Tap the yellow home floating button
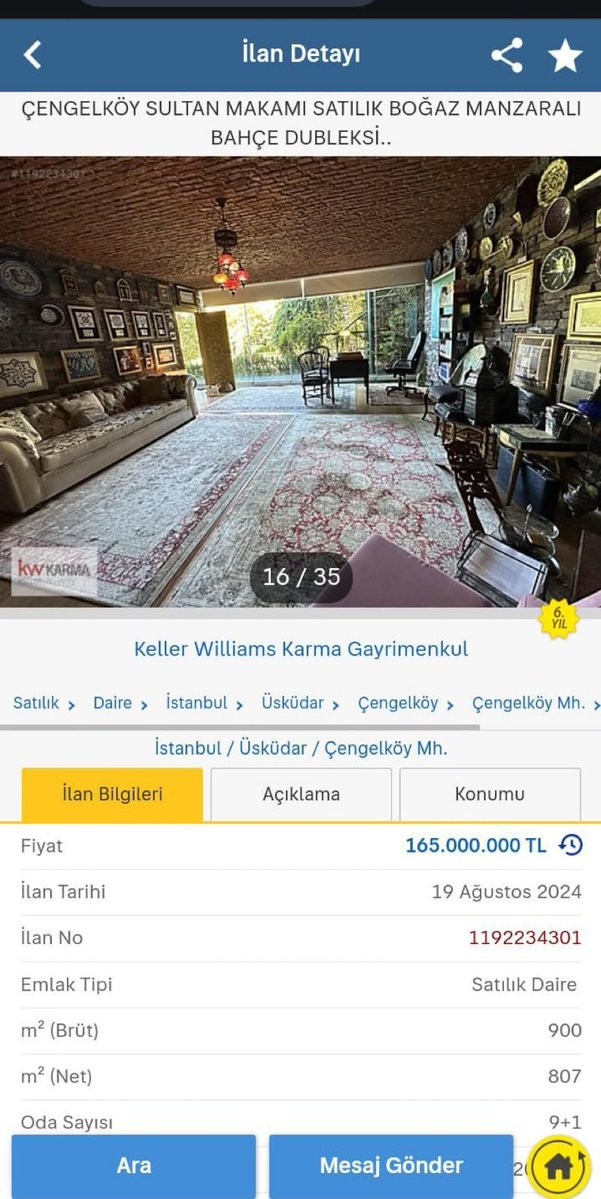The width and height of the screenshot is (601, 1199). pos(558,1166)
